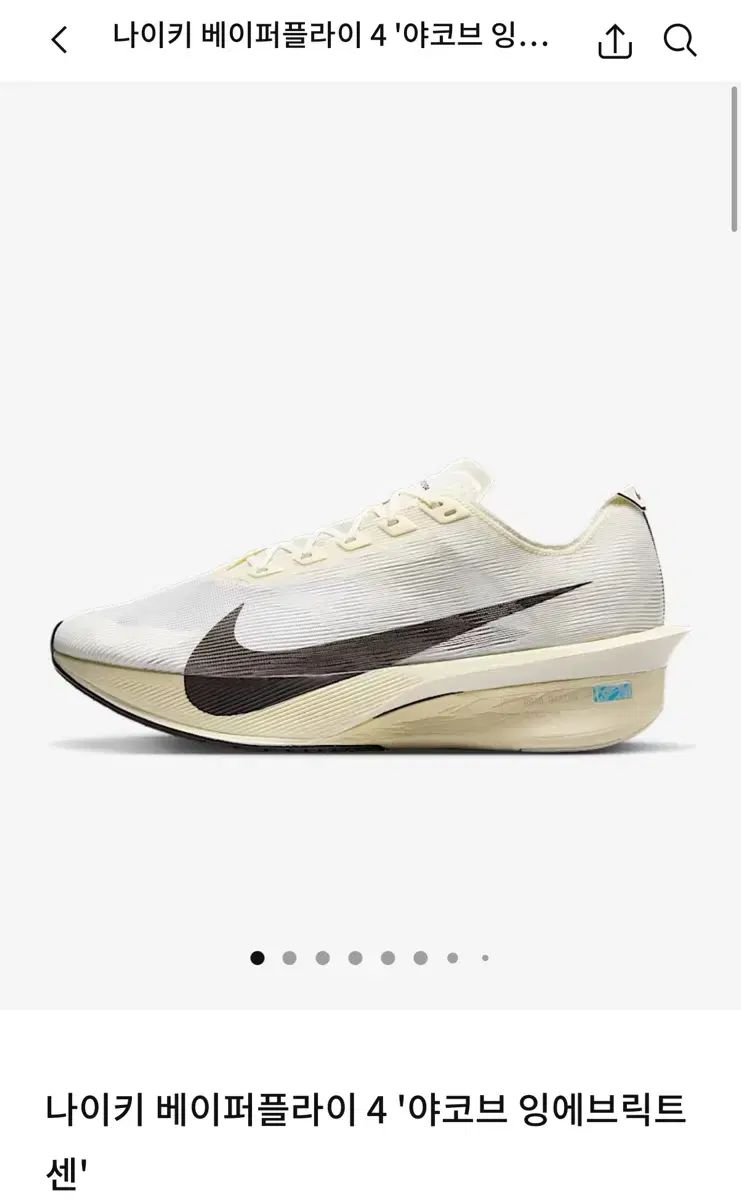Open search with the magnifier icon

tap(680, 41)
